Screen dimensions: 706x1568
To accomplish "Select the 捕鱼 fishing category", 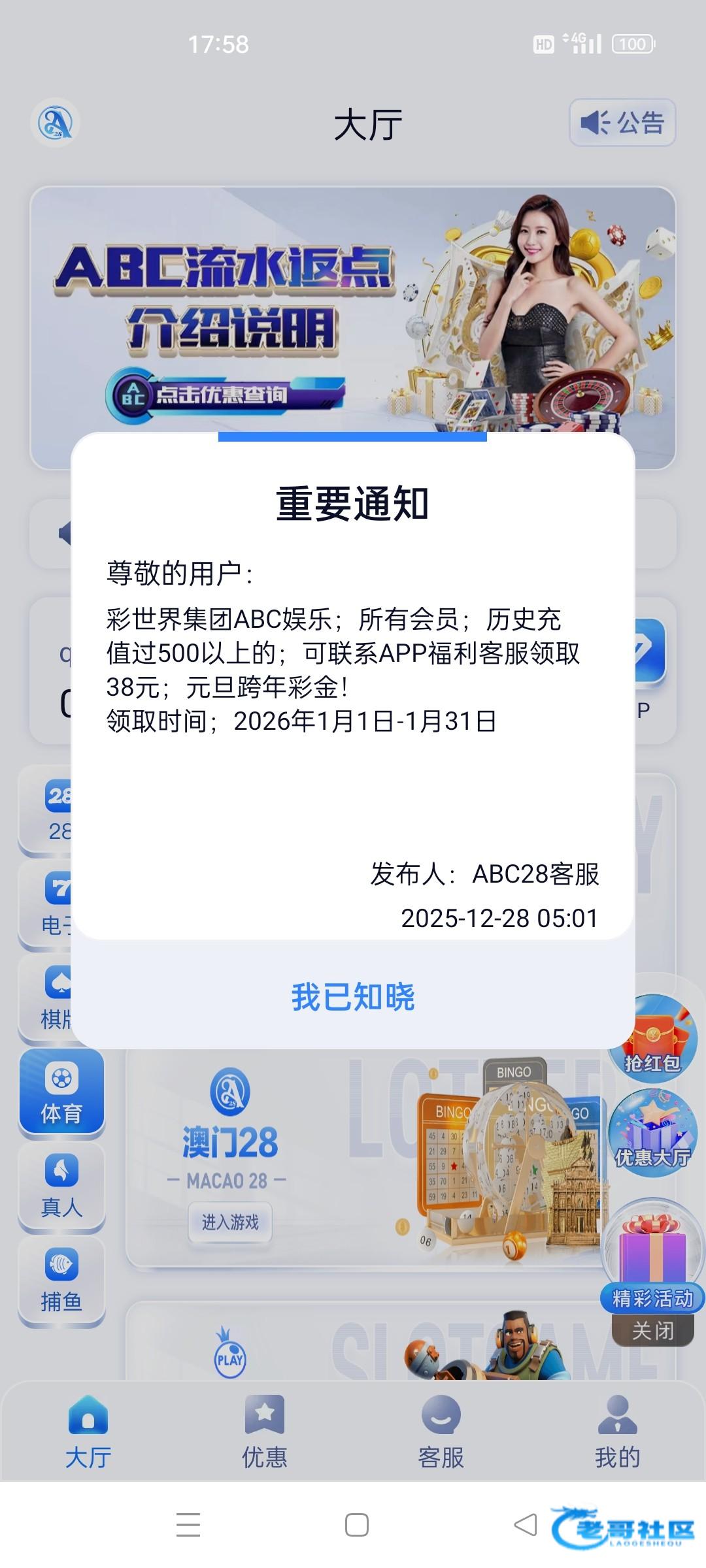I will 61,1281.
